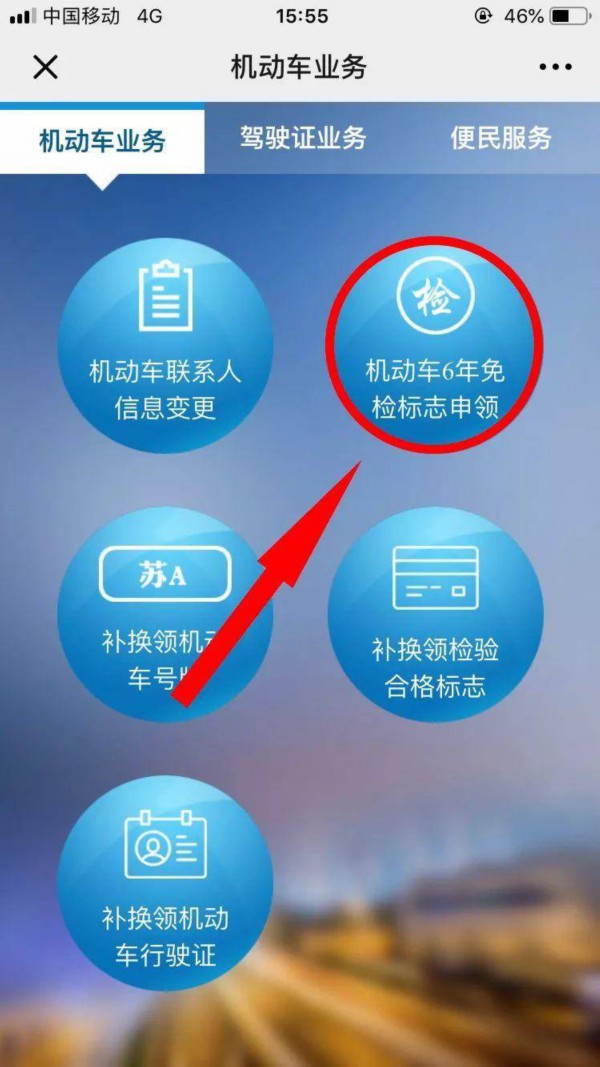Switch to the 便民服务 tab

coord(501,138)
